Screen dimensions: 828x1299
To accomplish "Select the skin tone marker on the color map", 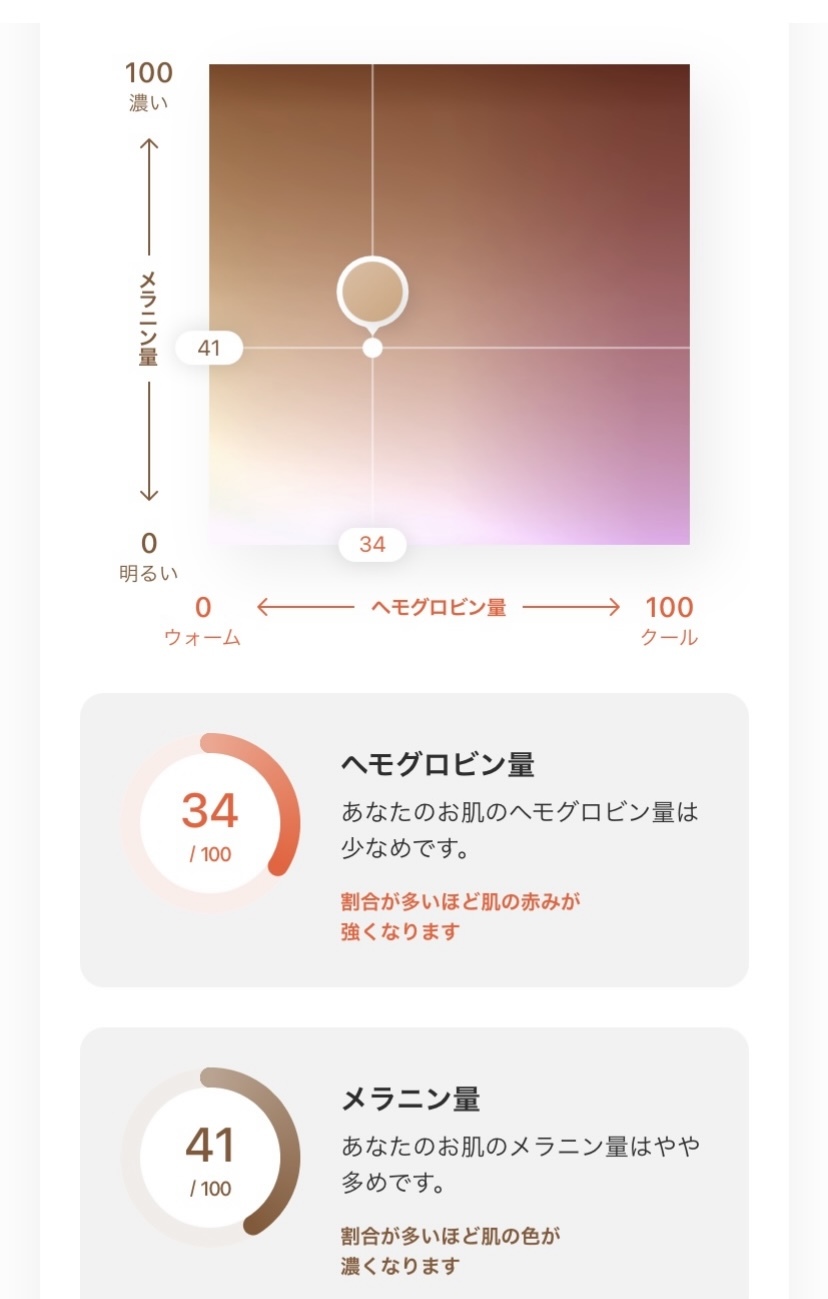I will (374, 290).
